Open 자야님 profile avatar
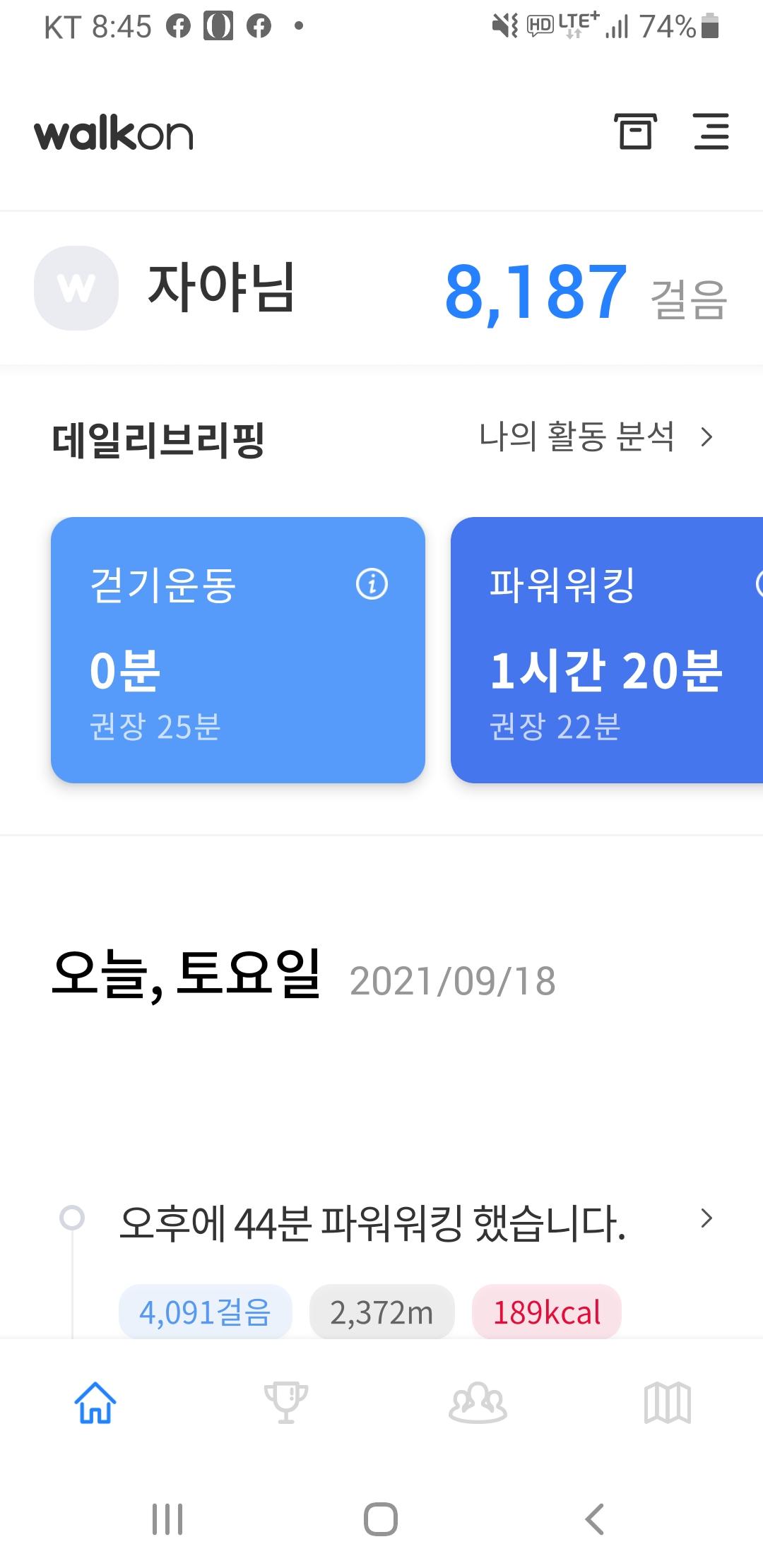 [76, 288]
